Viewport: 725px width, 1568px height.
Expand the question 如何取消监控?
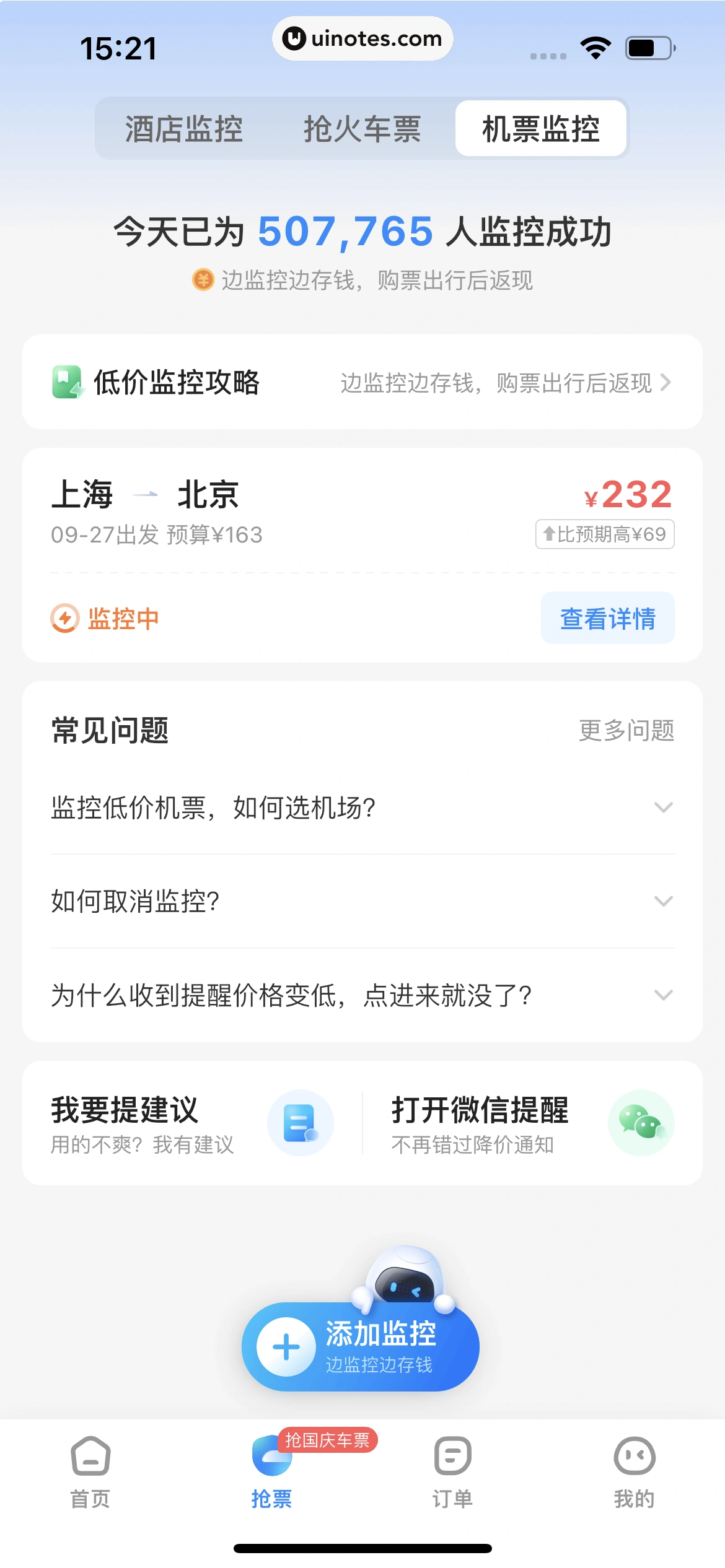(362, 901)
